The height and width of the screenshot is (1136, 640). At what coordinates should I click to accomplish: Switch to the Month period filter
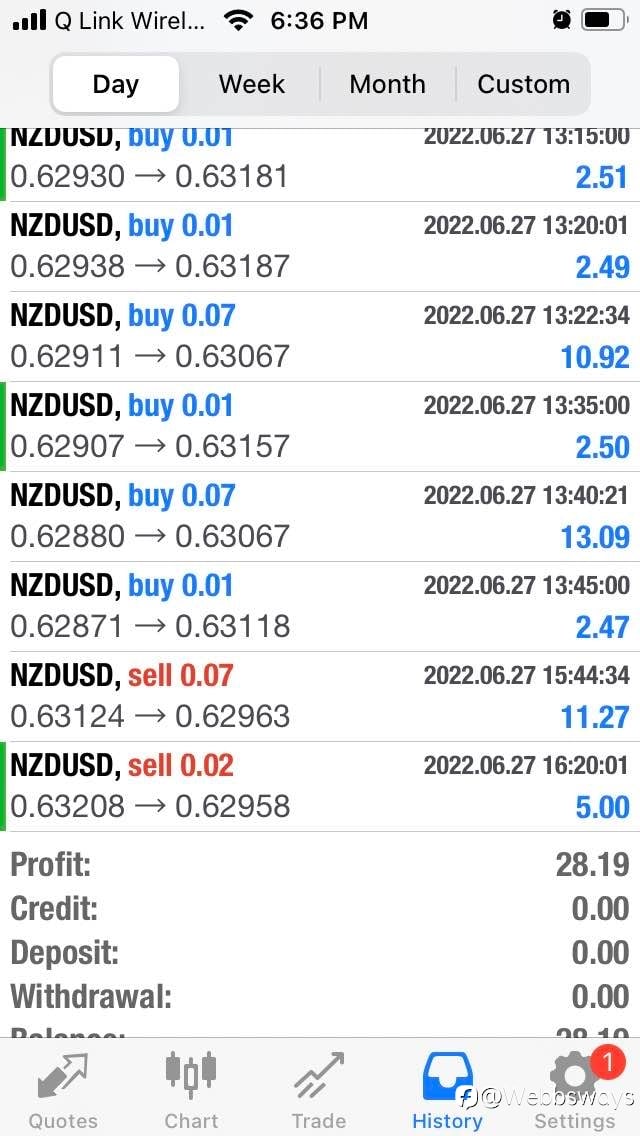(387, 84)
